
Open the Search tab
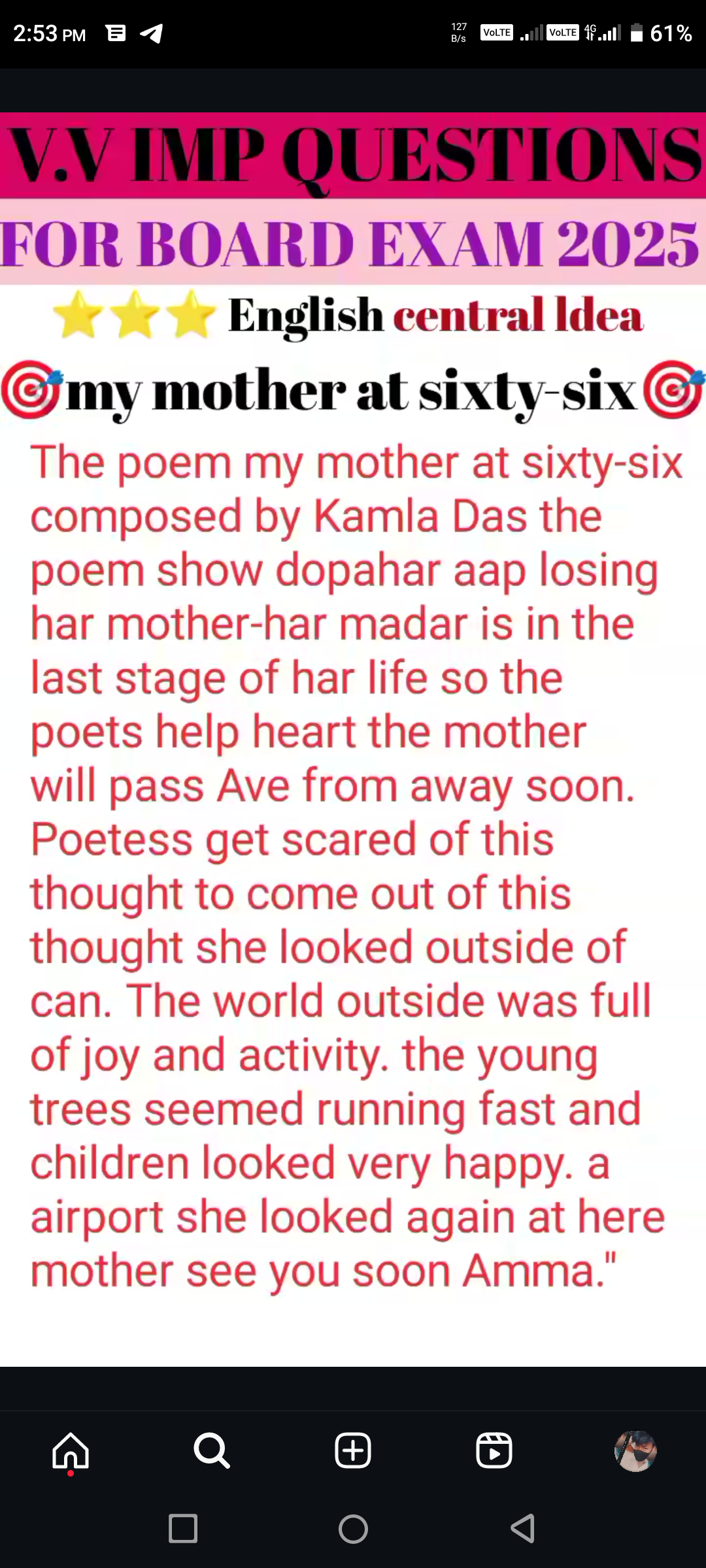point(212,1450)
